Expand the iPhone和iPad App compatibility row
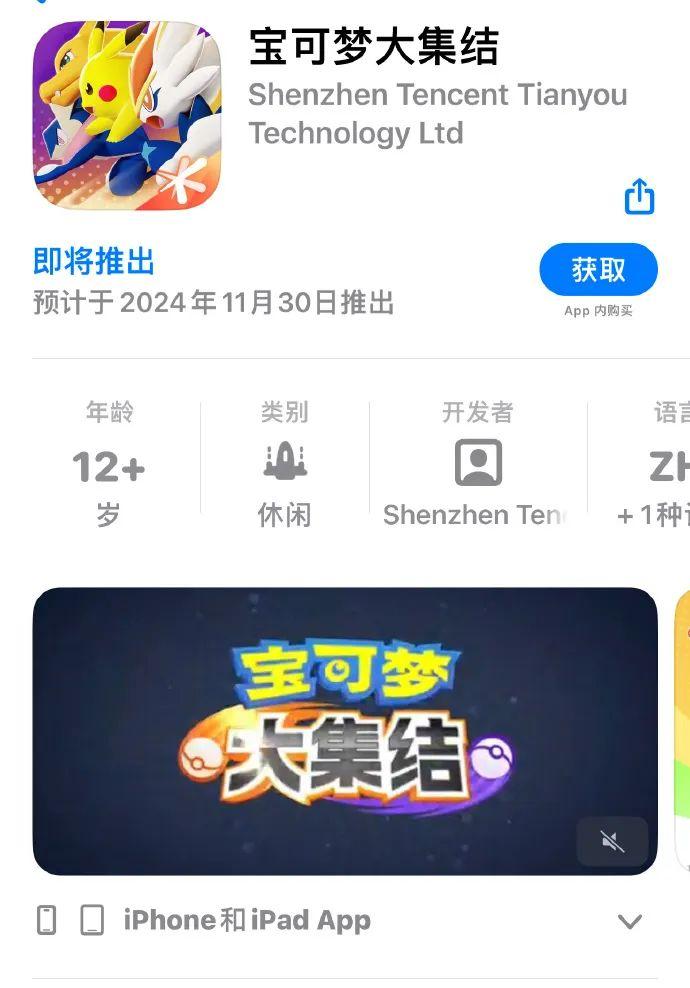The width and height of the screenshot is (690, 988). pyautogui.click(x=629, y=921)
